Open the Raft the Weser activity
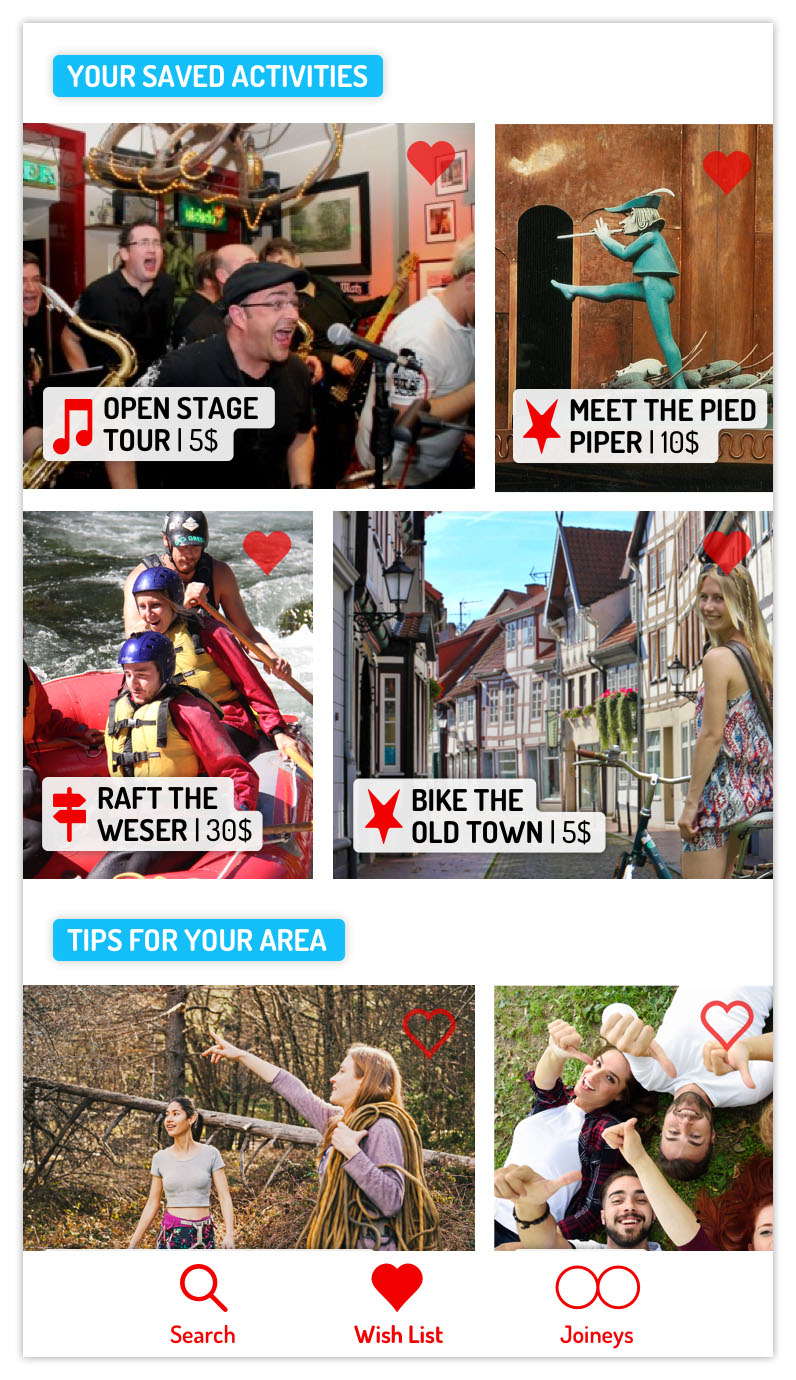The image size is (796, 1380). point(167,694)
